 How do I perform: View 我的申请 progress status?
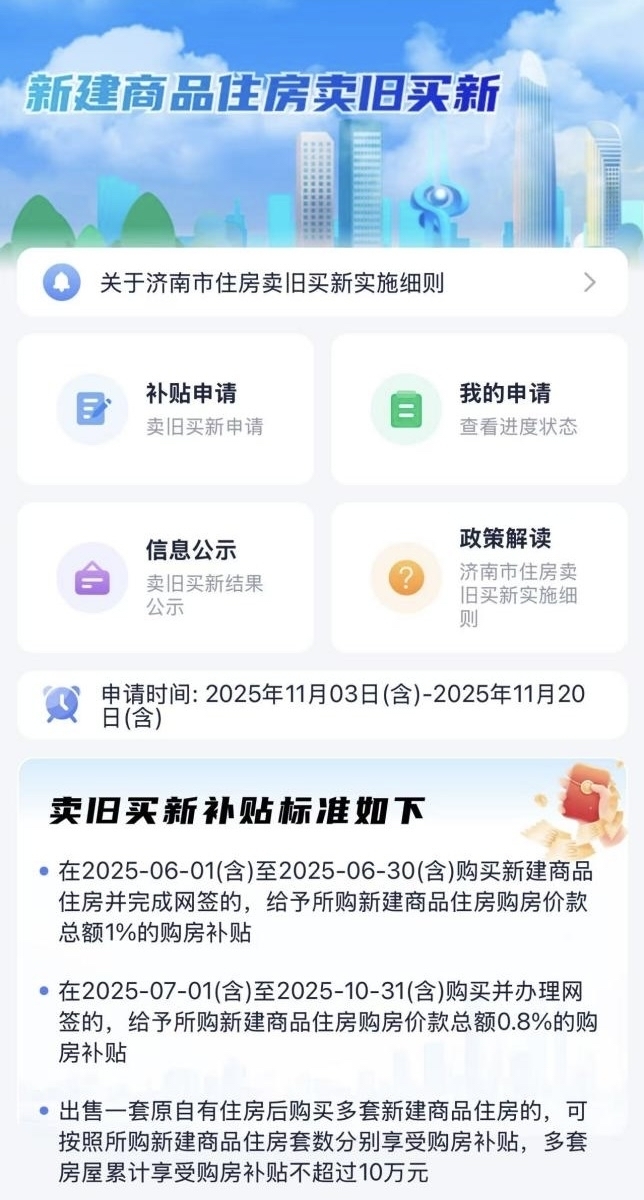480,409
